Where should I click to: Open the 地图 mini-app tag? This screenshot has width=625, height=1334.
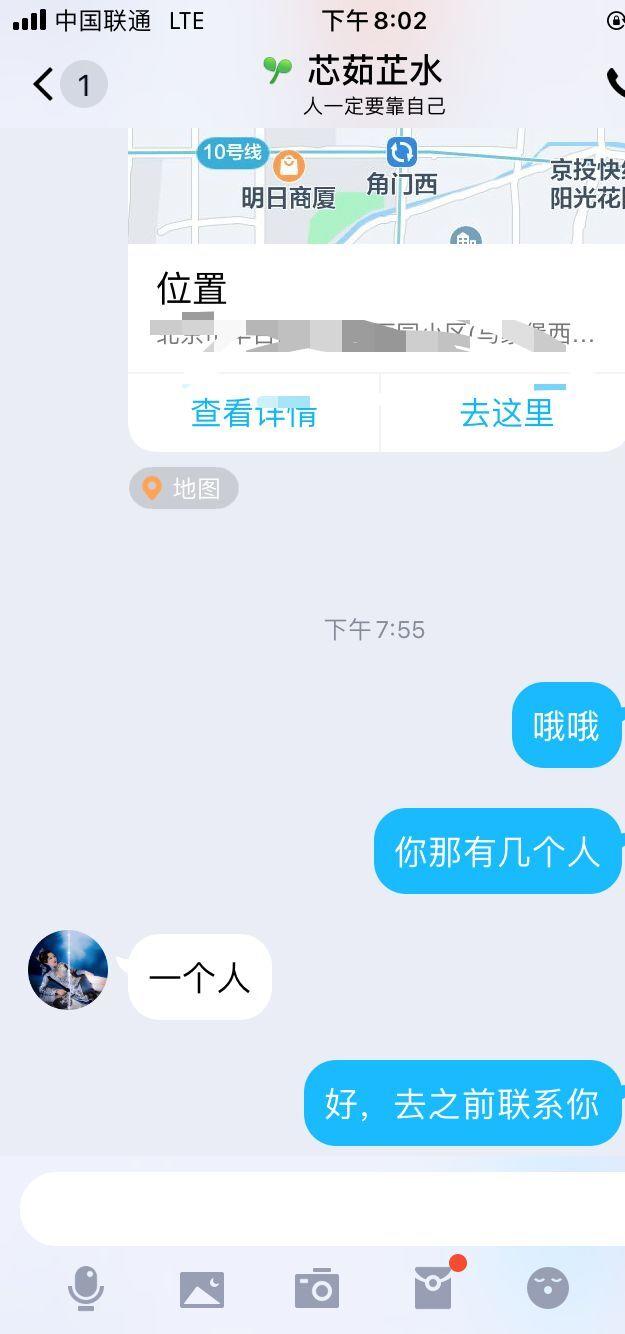click(183, 488)
